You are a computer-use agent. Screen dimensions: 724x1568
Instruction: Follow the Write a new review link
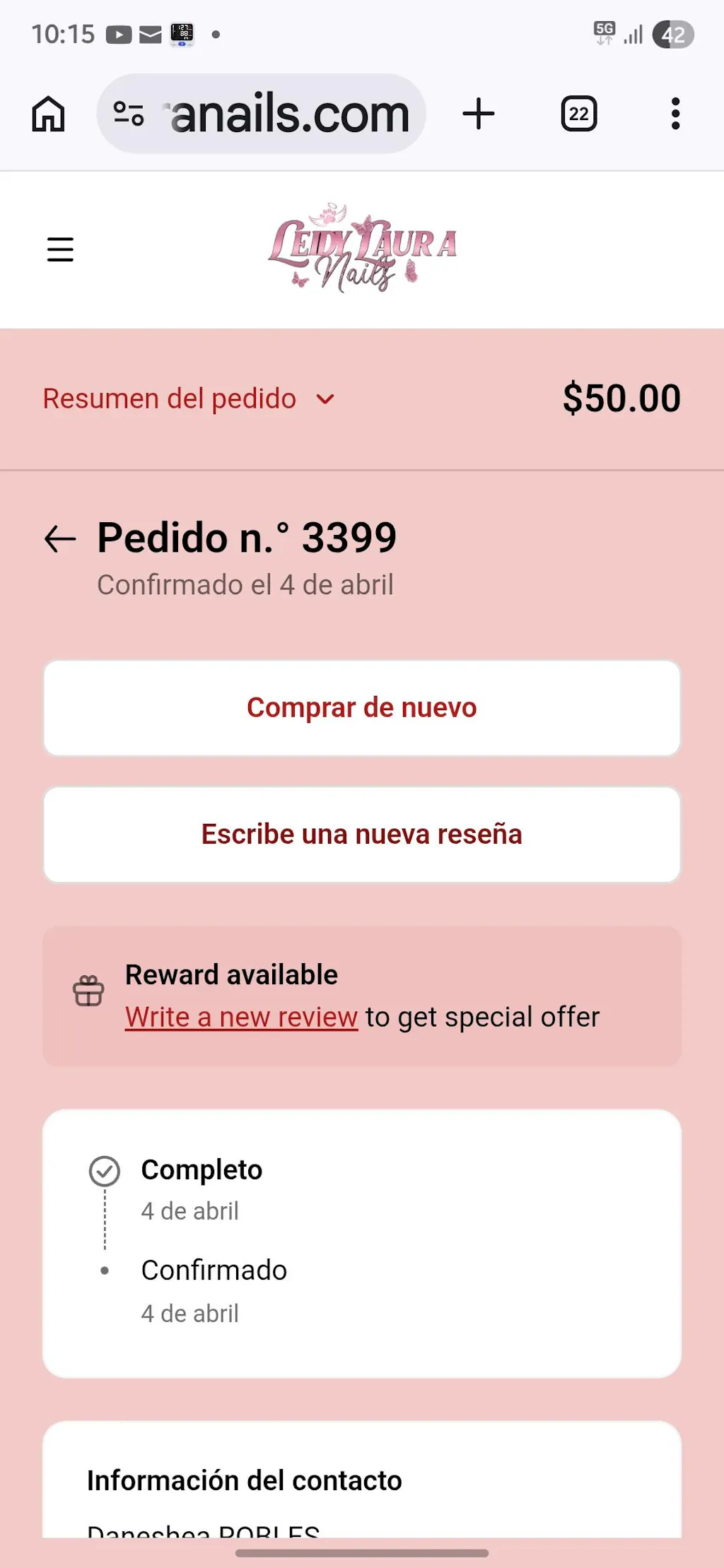point(241,1018)
